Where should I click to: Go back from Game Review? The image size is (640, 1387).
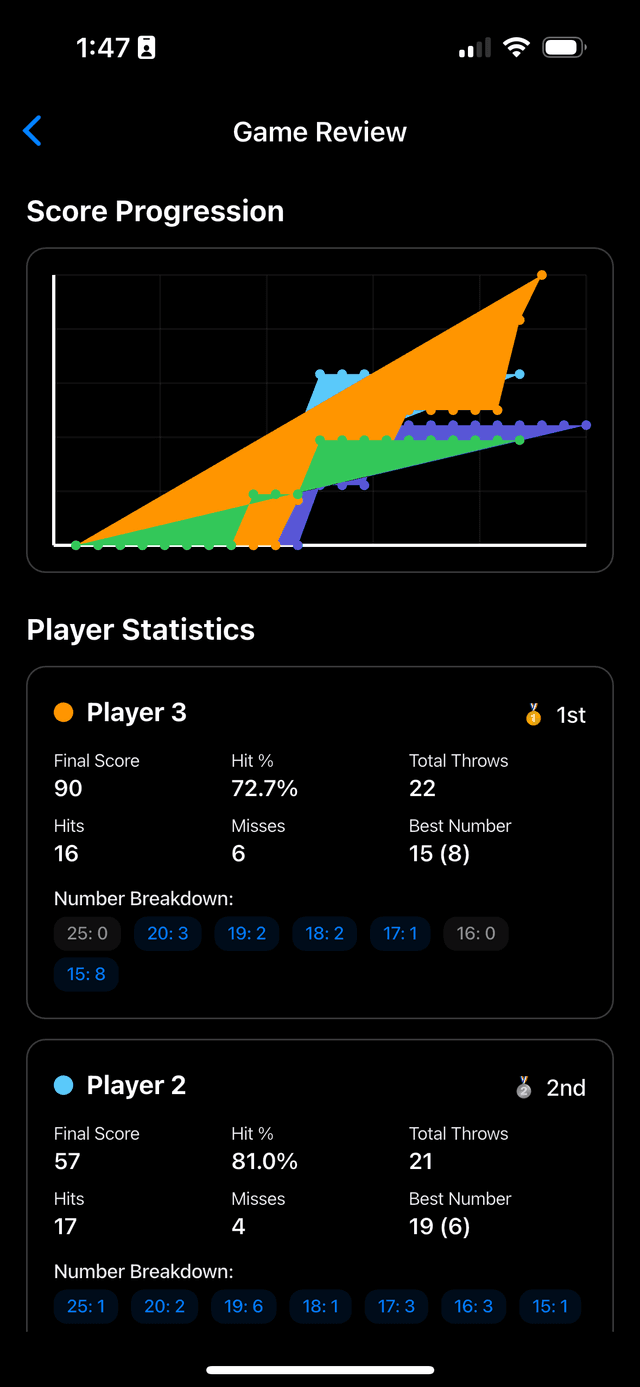[33, 131]
